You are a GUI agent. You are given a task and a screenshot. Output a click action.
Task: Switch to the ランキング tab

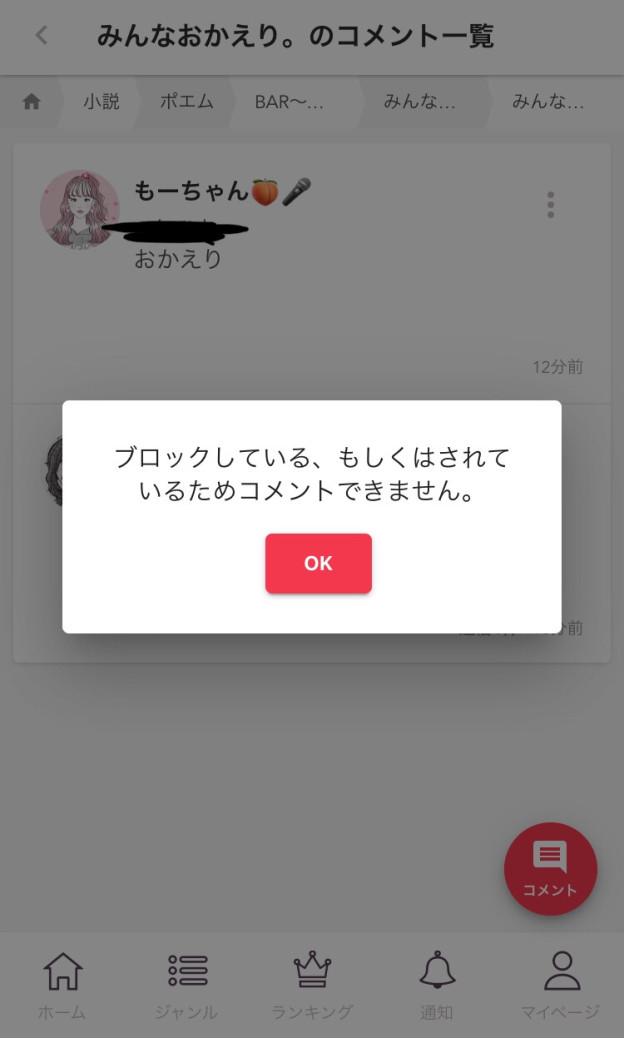tap(312, 985)
